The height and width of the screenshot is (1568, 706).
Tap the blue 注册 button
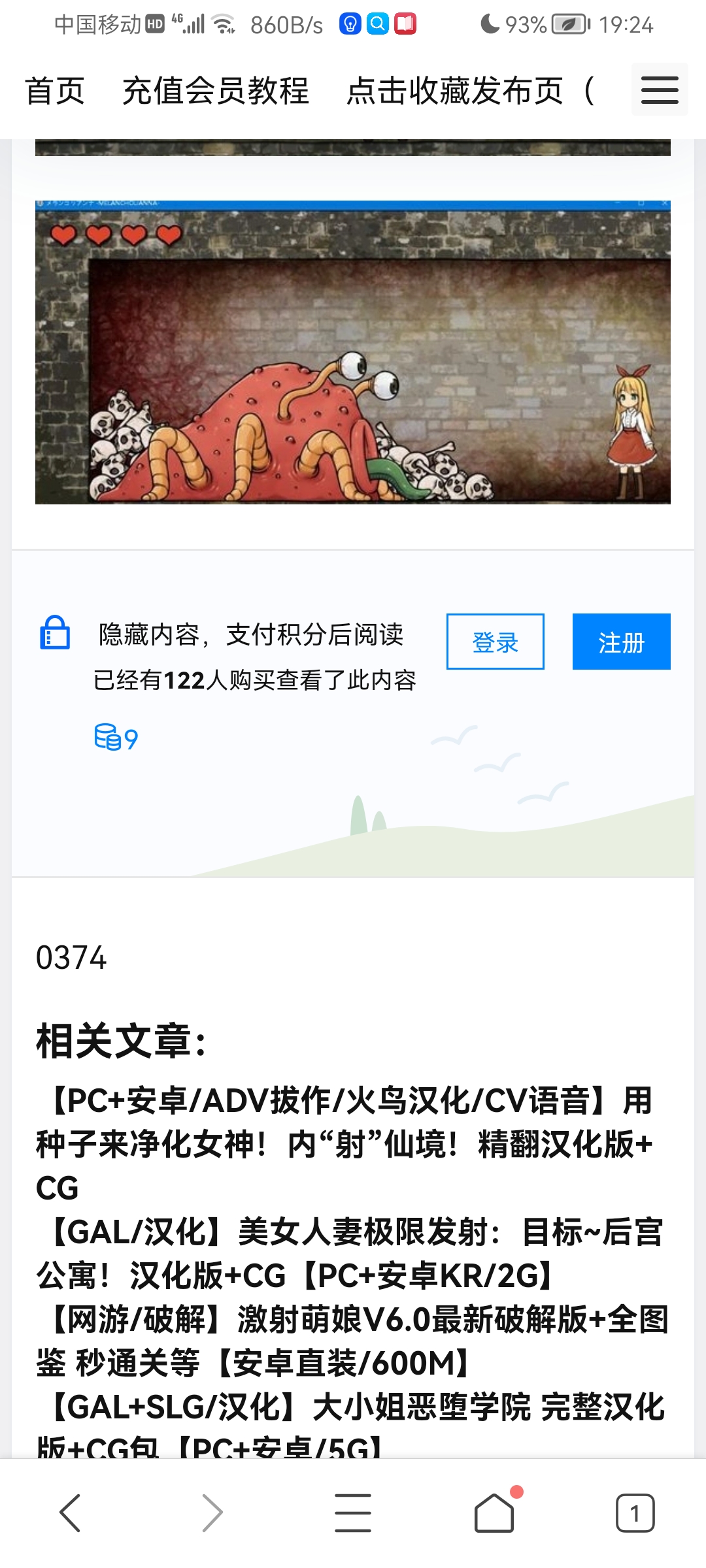coord(621,642)
